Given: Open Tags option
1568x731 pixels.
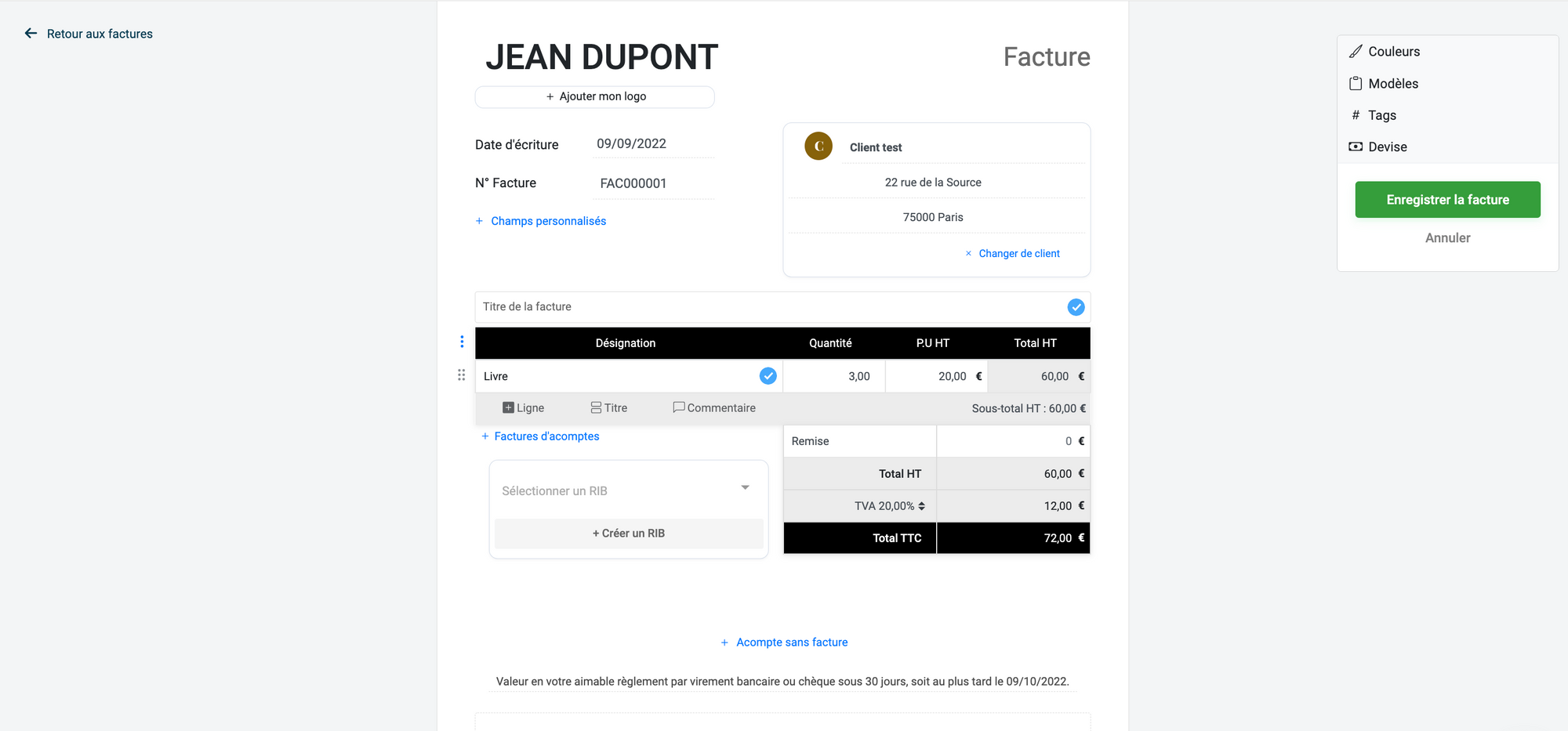Looking at the screenshot, I should (1381, 115).
